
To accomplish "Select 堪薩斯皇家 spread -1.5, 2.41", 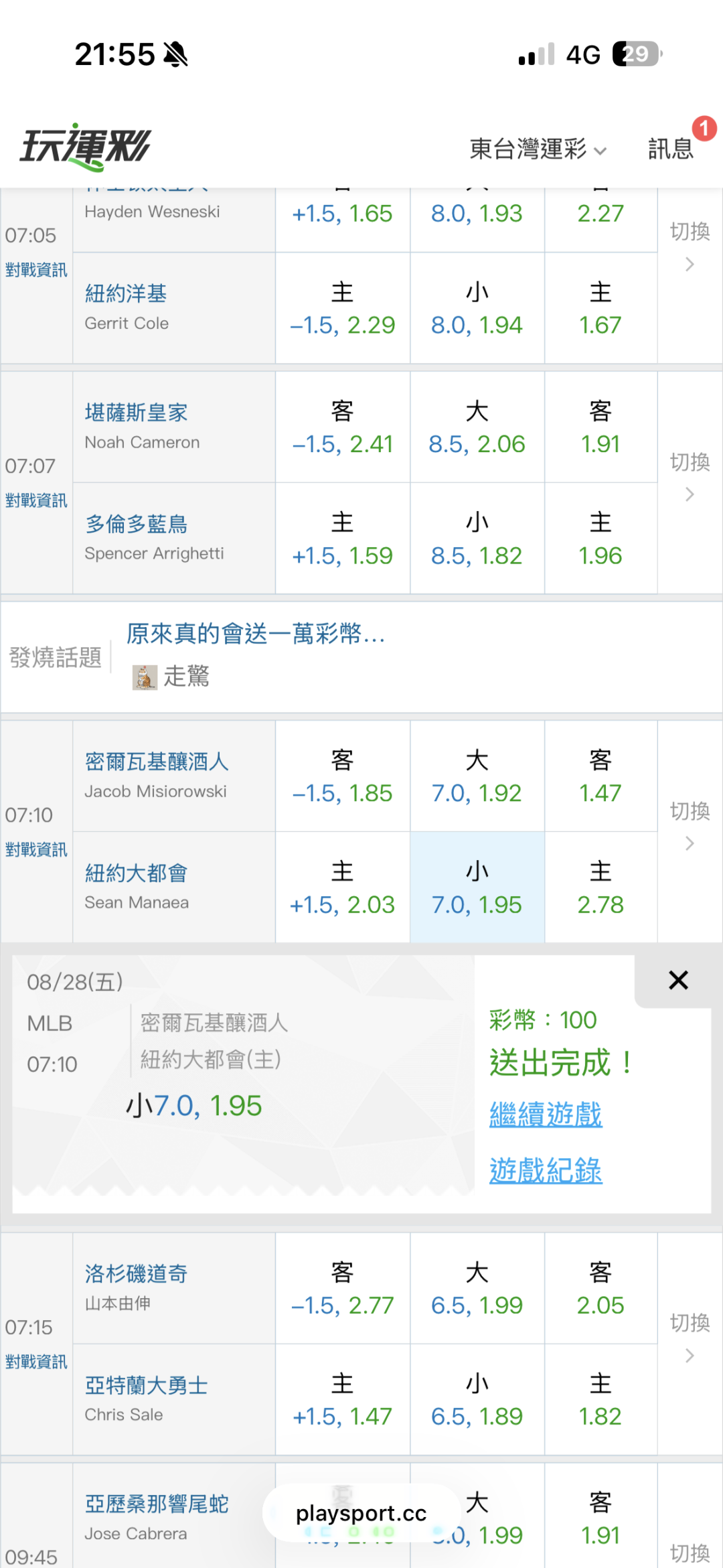I will [x=342, y=427].
